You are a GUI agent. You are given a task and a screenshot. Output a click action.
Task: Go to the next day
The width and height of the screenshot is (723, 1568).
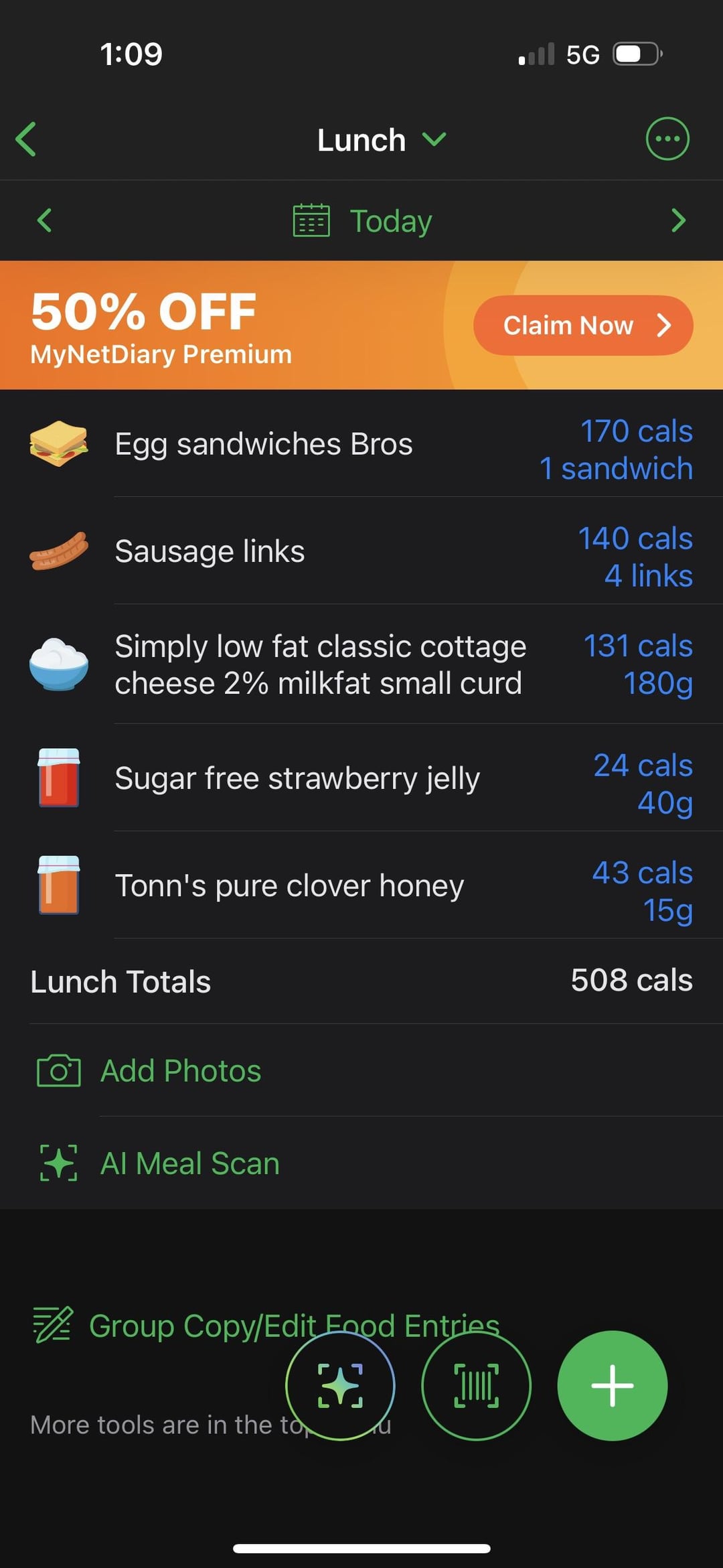tap(678, 220)
